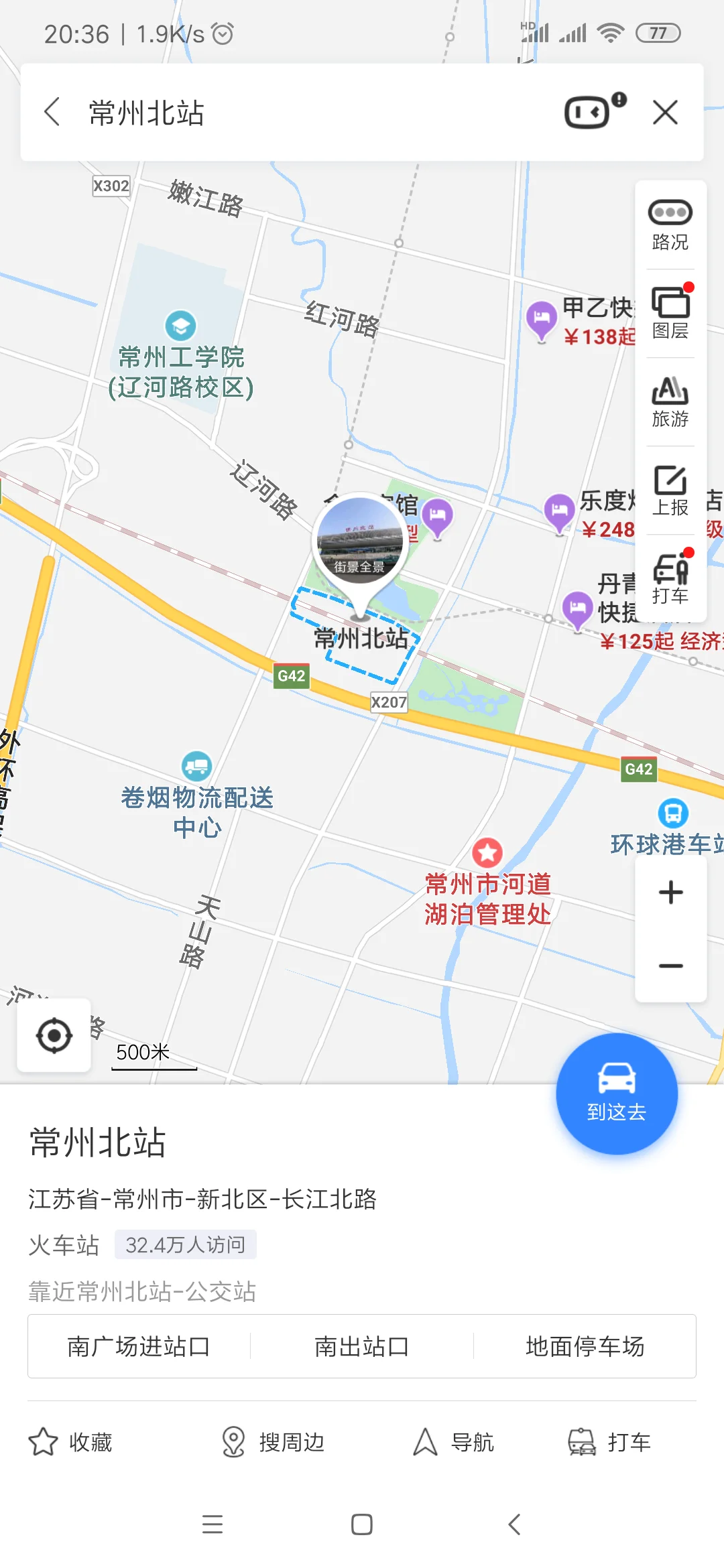
Task: Open the 地面停车场 parking lot tab
Action: [x=586, y=1346]
